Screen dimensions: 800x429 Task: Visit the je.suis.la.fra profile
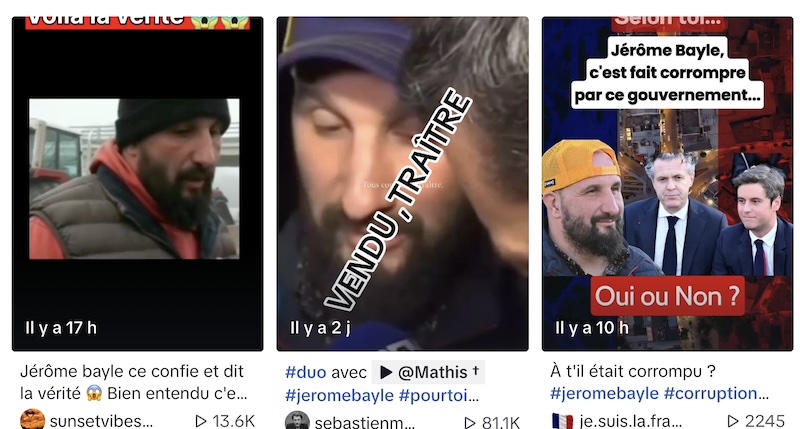(630, 421)
